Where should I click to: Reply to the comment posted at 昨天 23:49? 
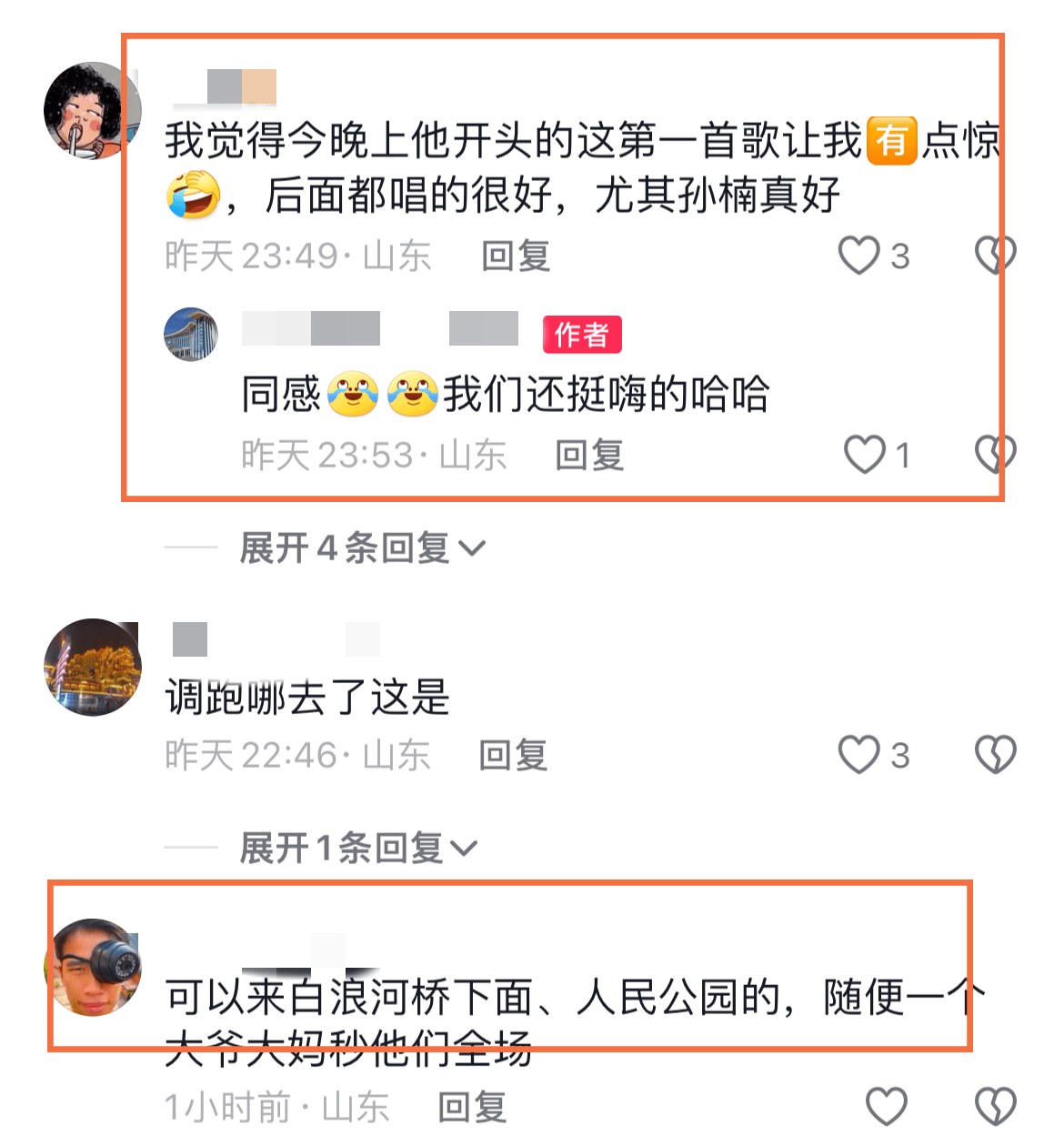coord(515,256)
